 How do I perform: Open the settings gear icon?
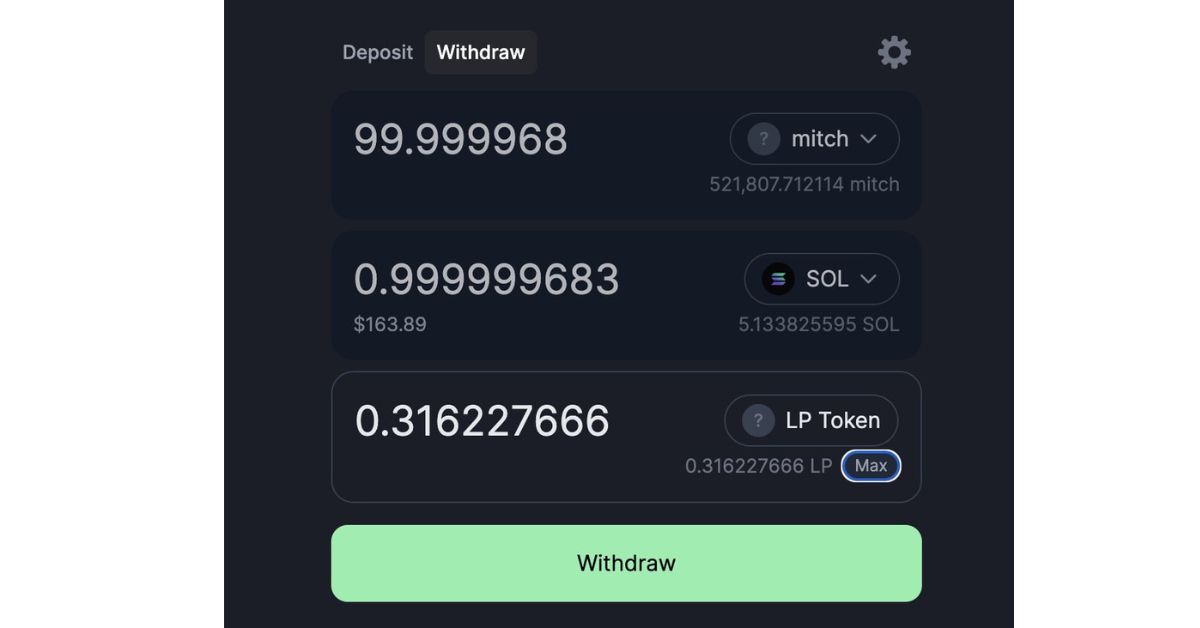pos(894,52)
